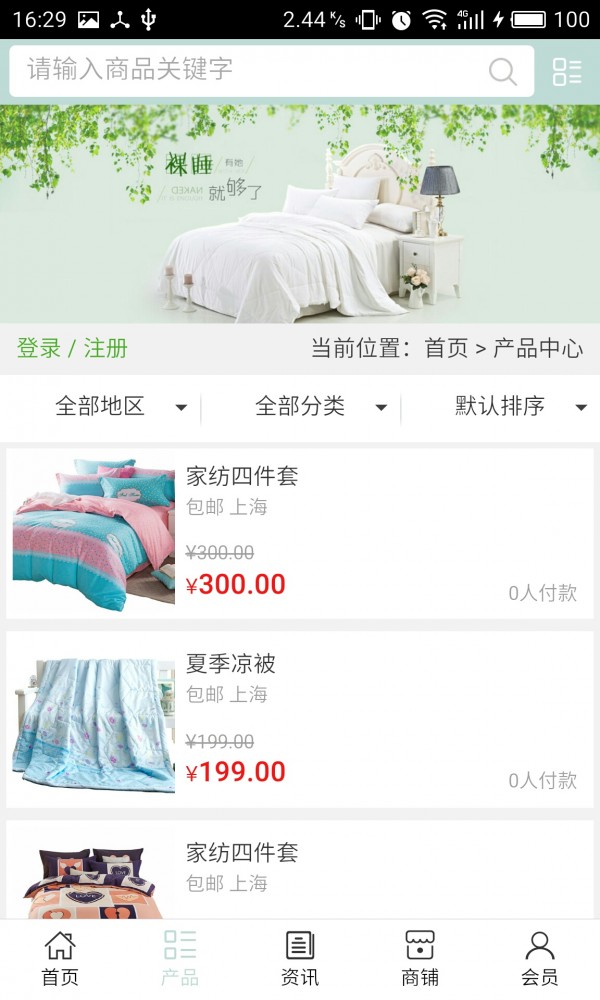Open the ¥300.00 家纺四件套 product
The width and height of the screenshot is (600, 1000).
pyautogui.click(x=300, y=534)
